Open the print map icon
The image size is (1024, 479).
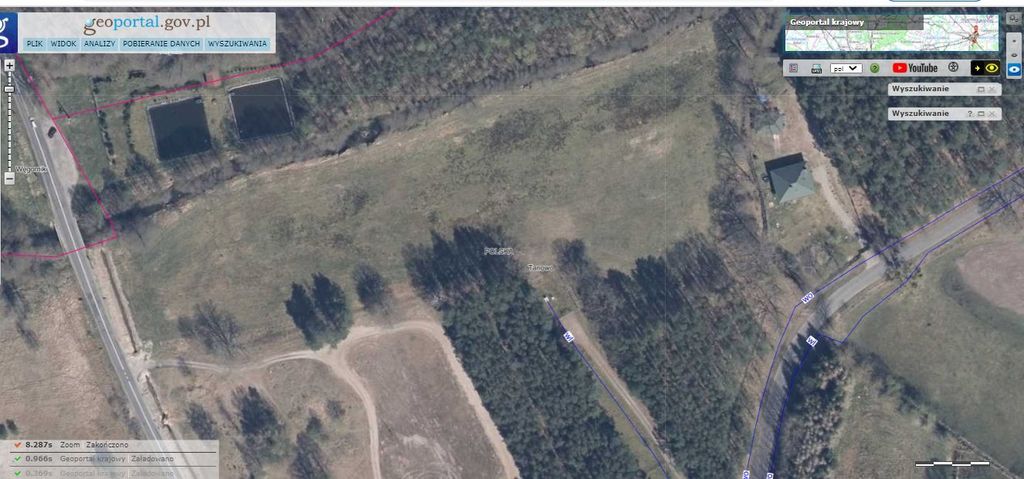tap(816, 68)
